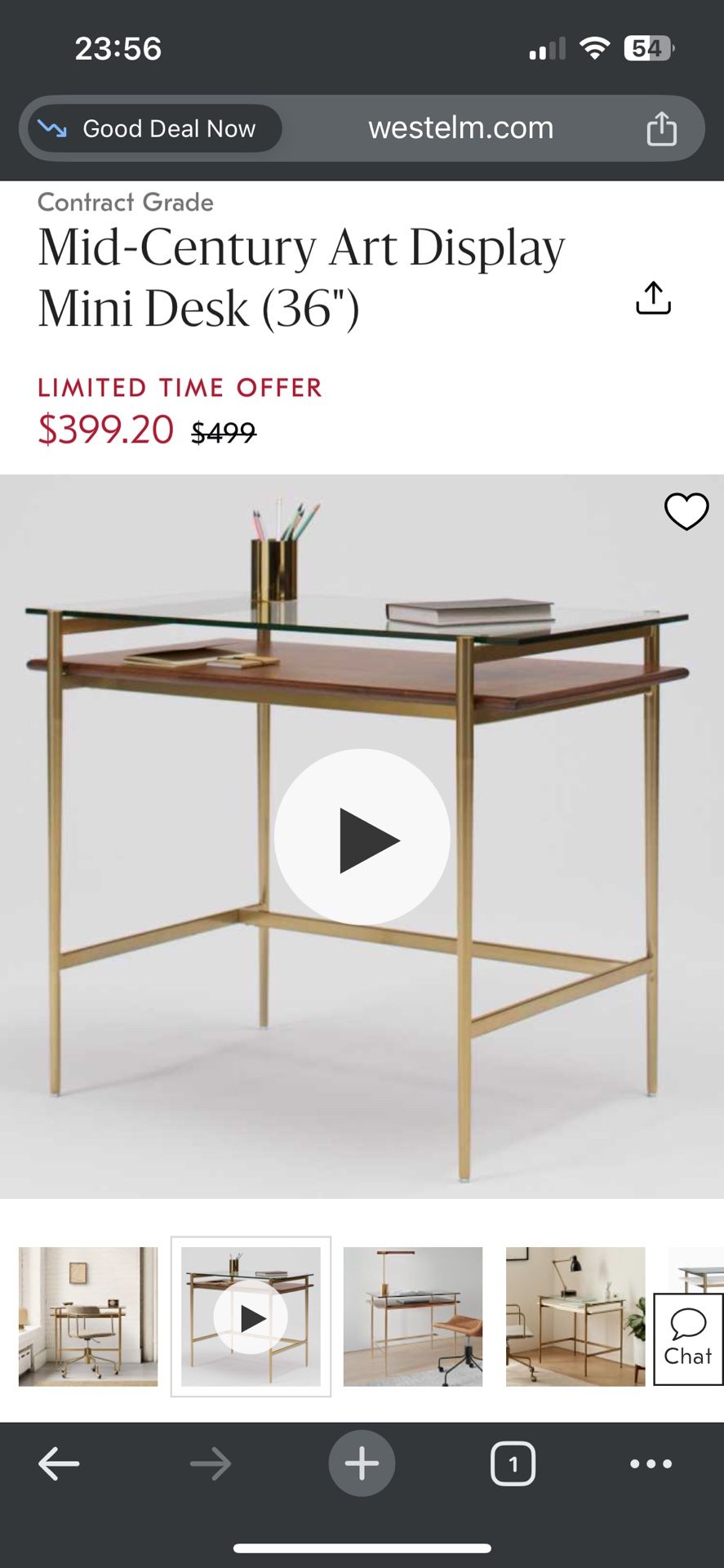Share page via browser share icon
Viewport: 724px width, 1568px height.
[661, 129]
